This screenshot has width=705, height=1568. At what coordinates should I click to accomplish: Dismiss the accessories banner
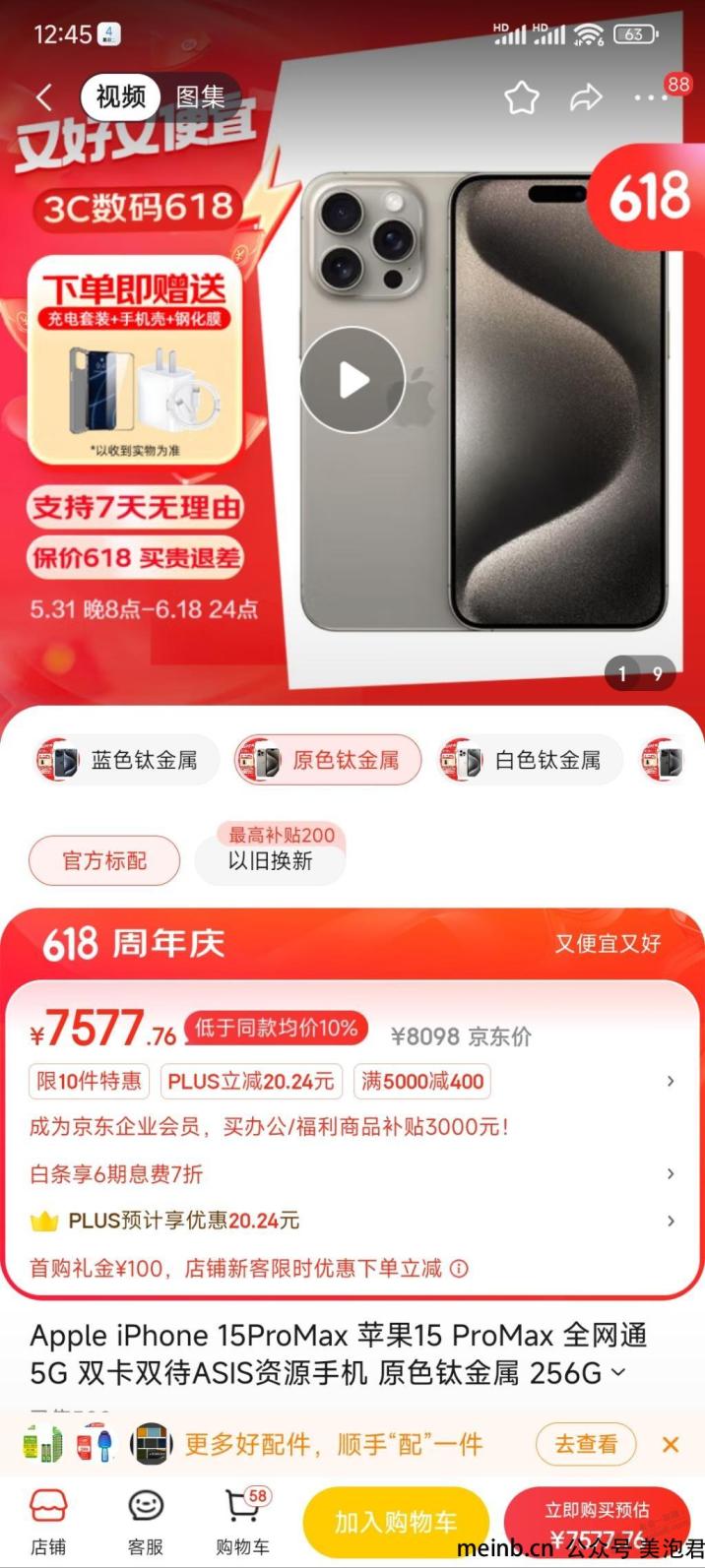point(671,1445)
